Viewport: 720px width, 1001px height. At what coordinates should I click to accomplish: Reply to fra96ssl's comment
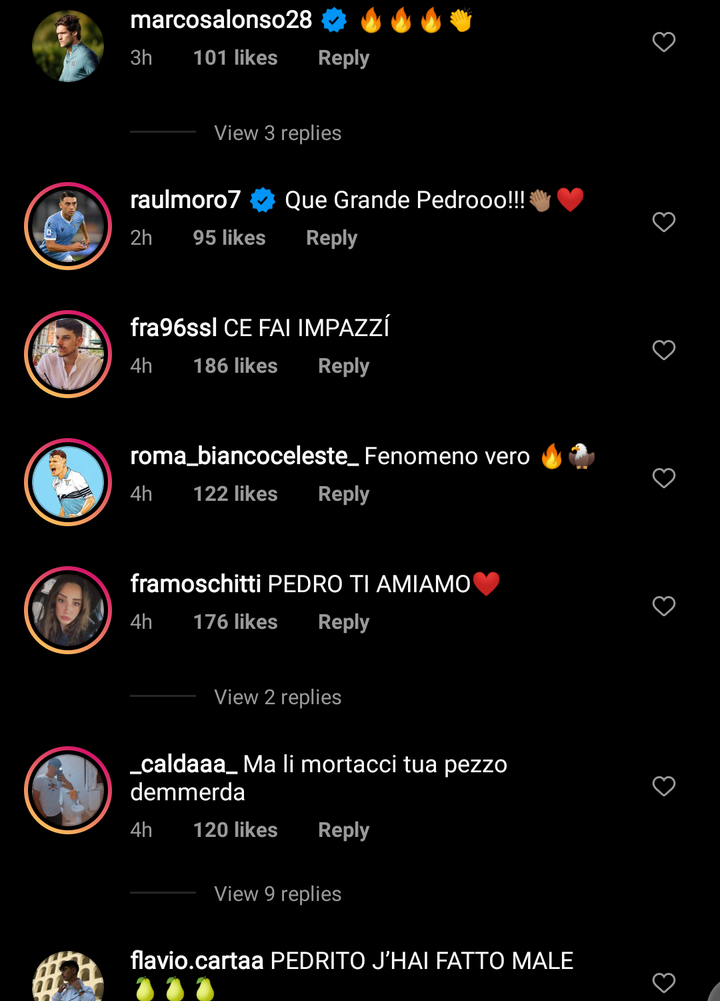pyautogui.click(x=343, y=366)
